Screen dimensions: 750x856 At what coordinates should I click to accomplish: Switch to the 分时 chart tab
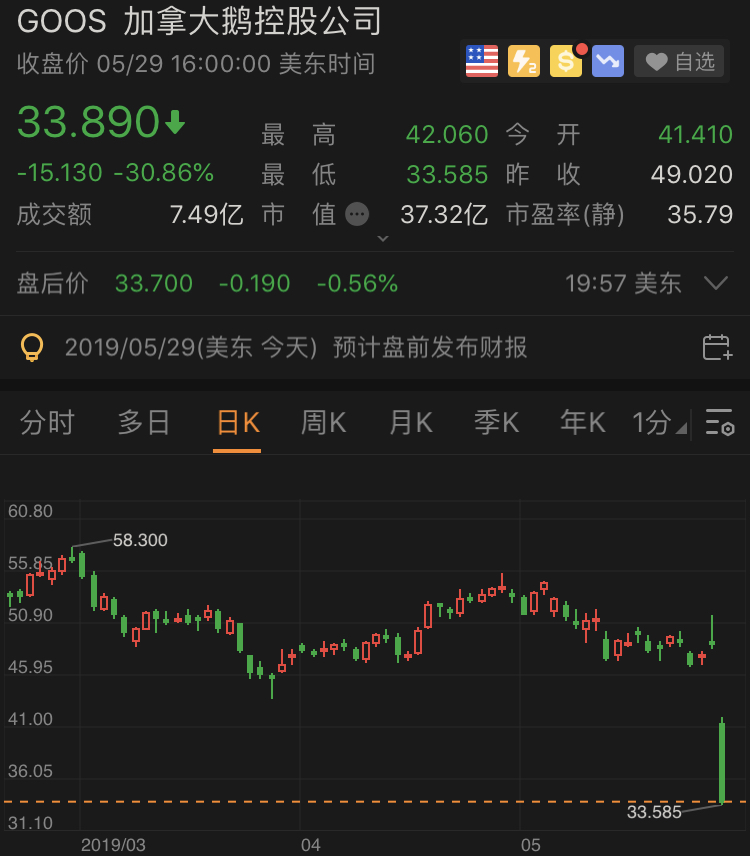point(46,423)
